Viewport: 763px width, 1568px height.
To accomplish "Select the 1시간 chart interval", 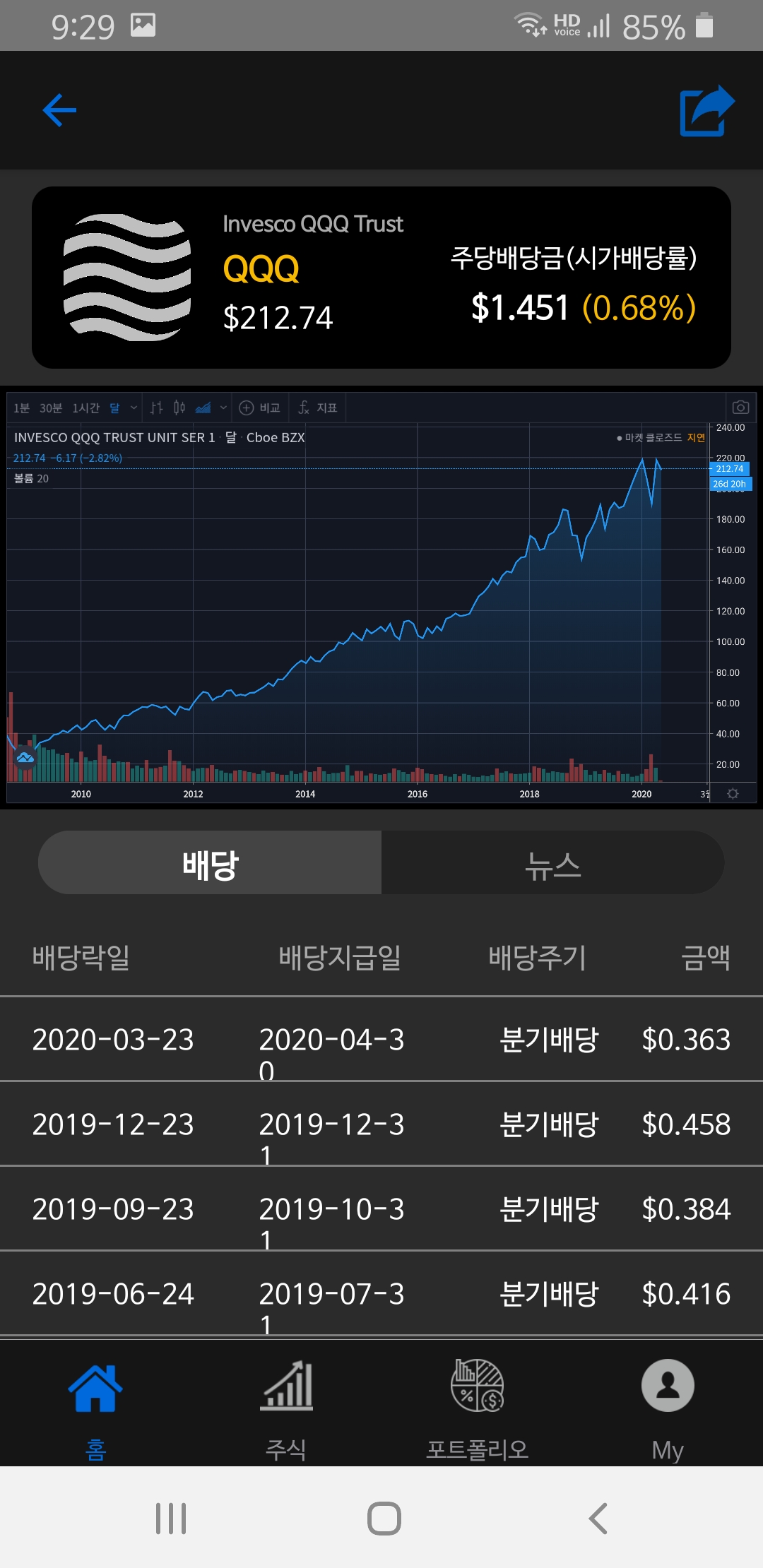I will point(85,408).
